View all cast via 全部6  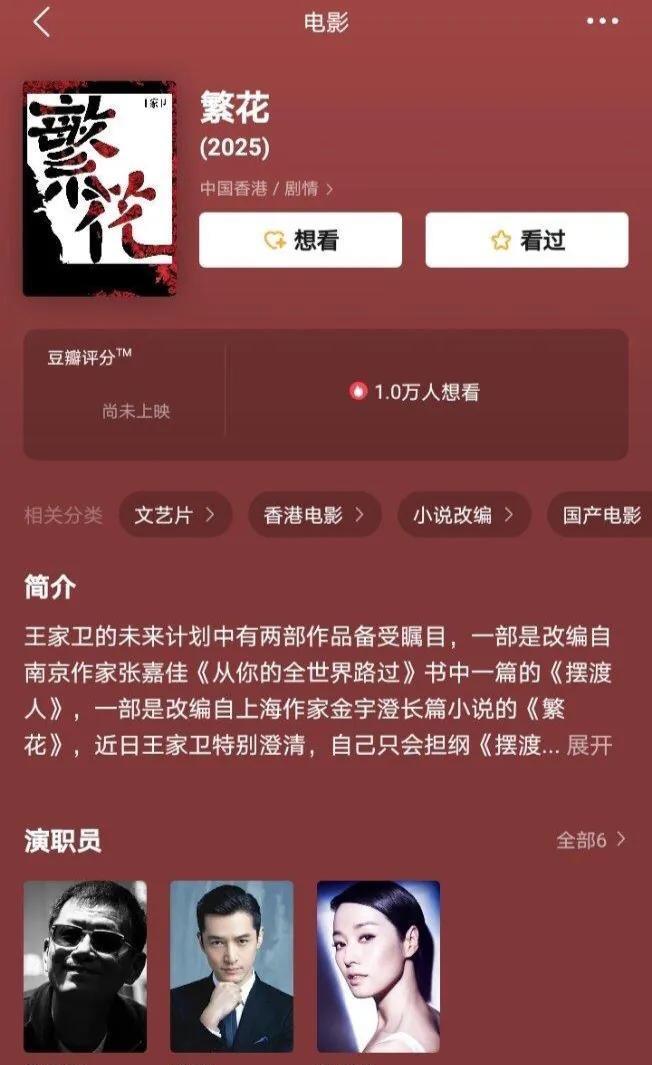[591, 840]
